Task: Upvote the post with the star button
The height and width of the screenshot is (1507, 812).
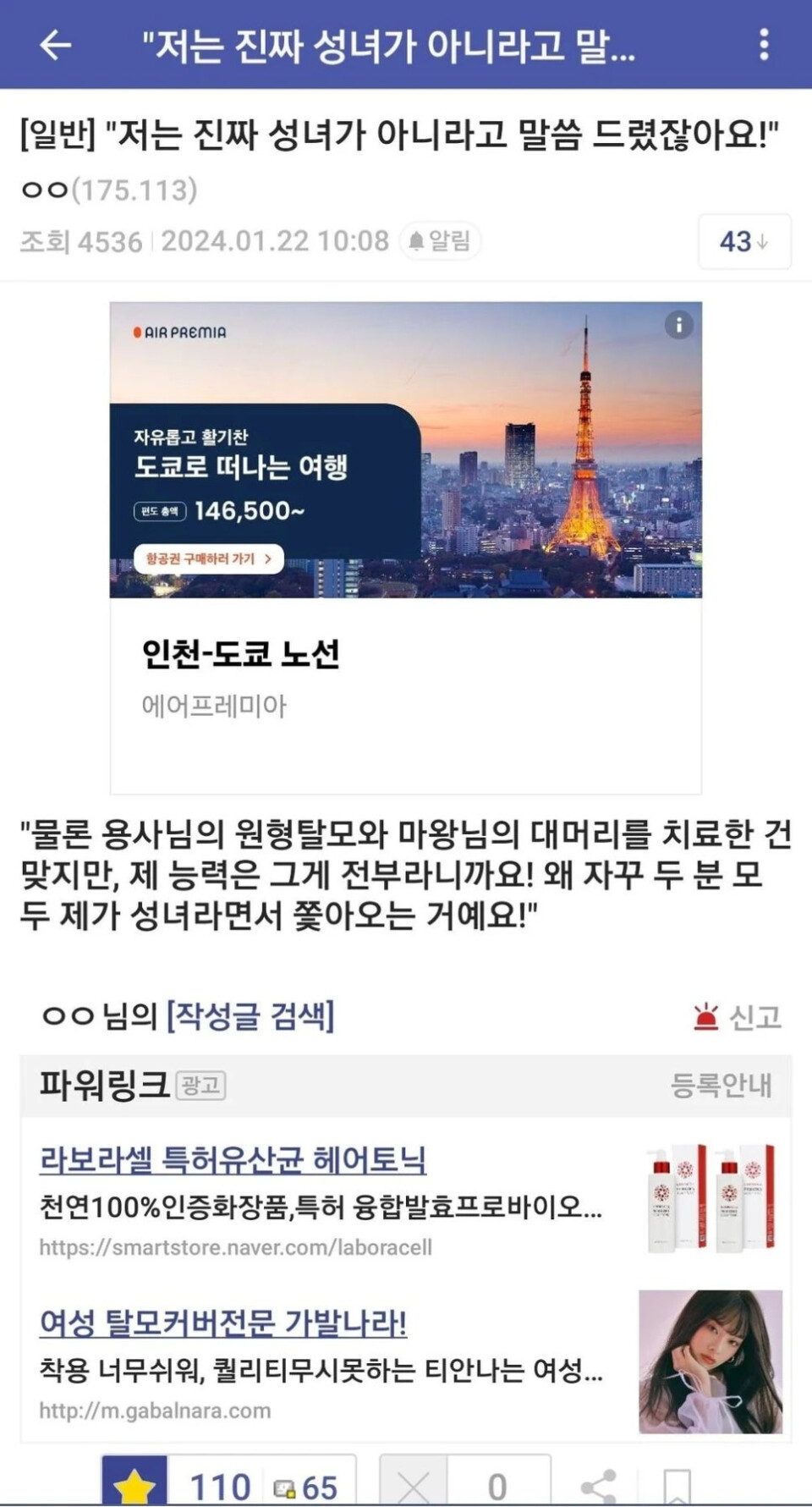Action: (x=135, y=1483)
